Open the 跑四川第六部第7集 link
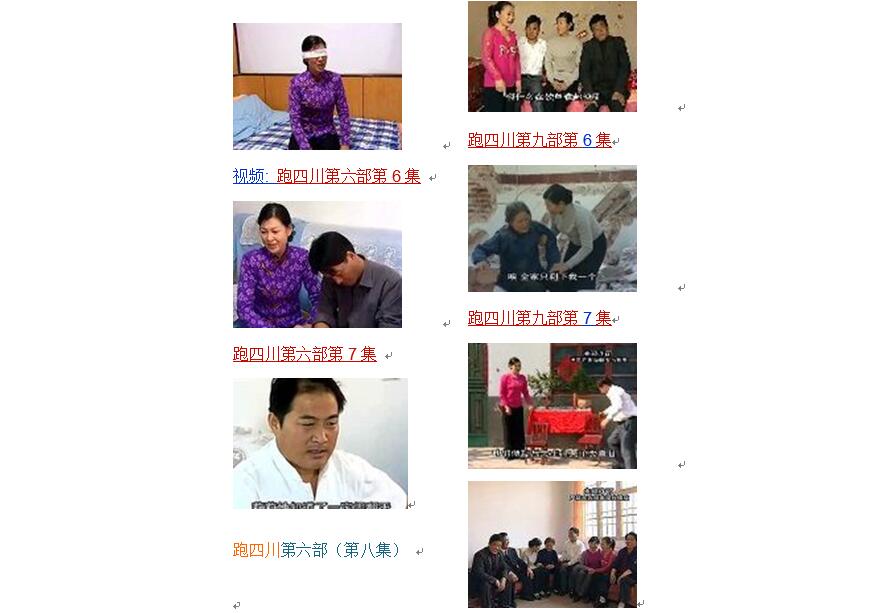The image size is (875, 613). click(x=305, y=354)
